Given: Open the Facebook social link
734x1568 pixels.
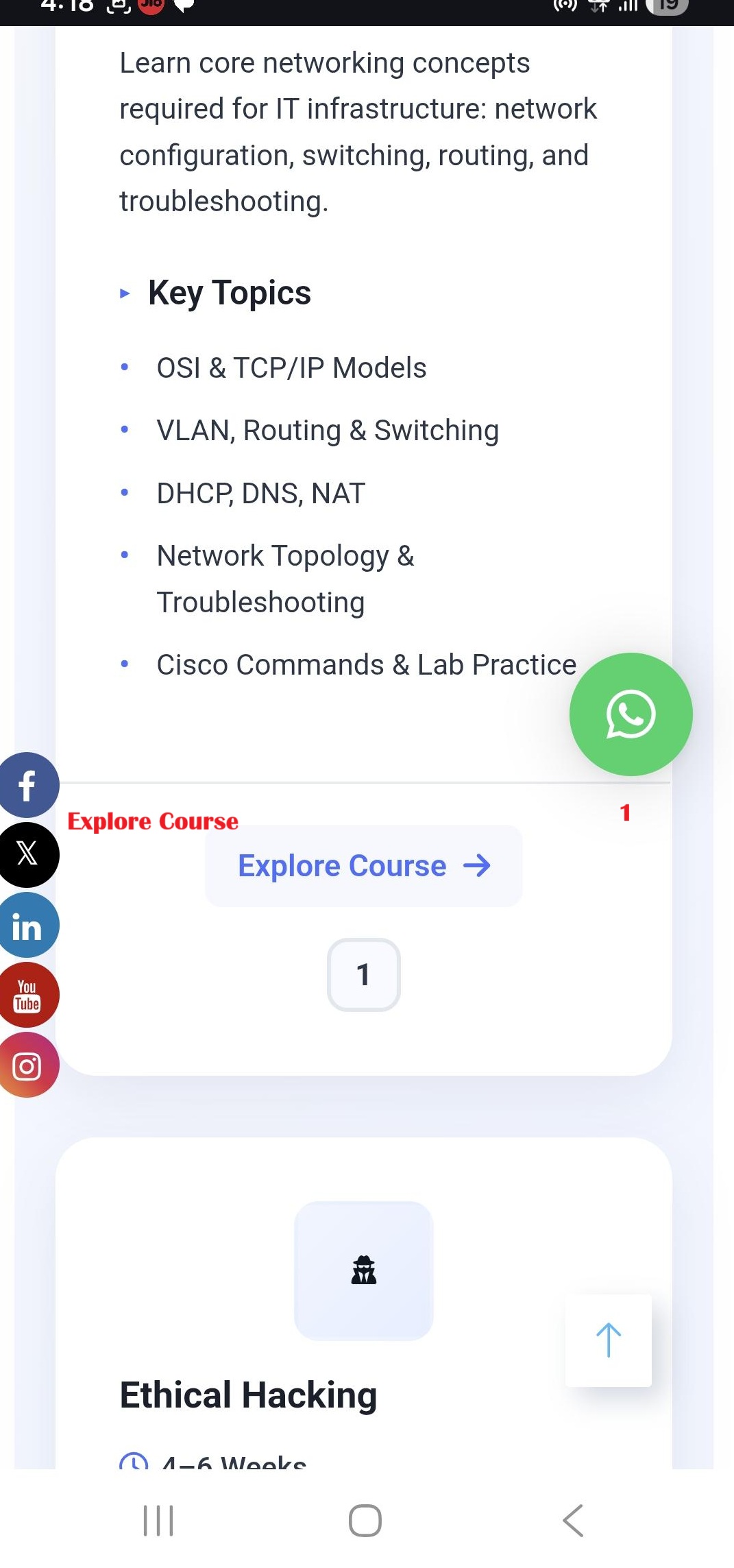Looking at the screenshot, I should (x=27, y=785).
